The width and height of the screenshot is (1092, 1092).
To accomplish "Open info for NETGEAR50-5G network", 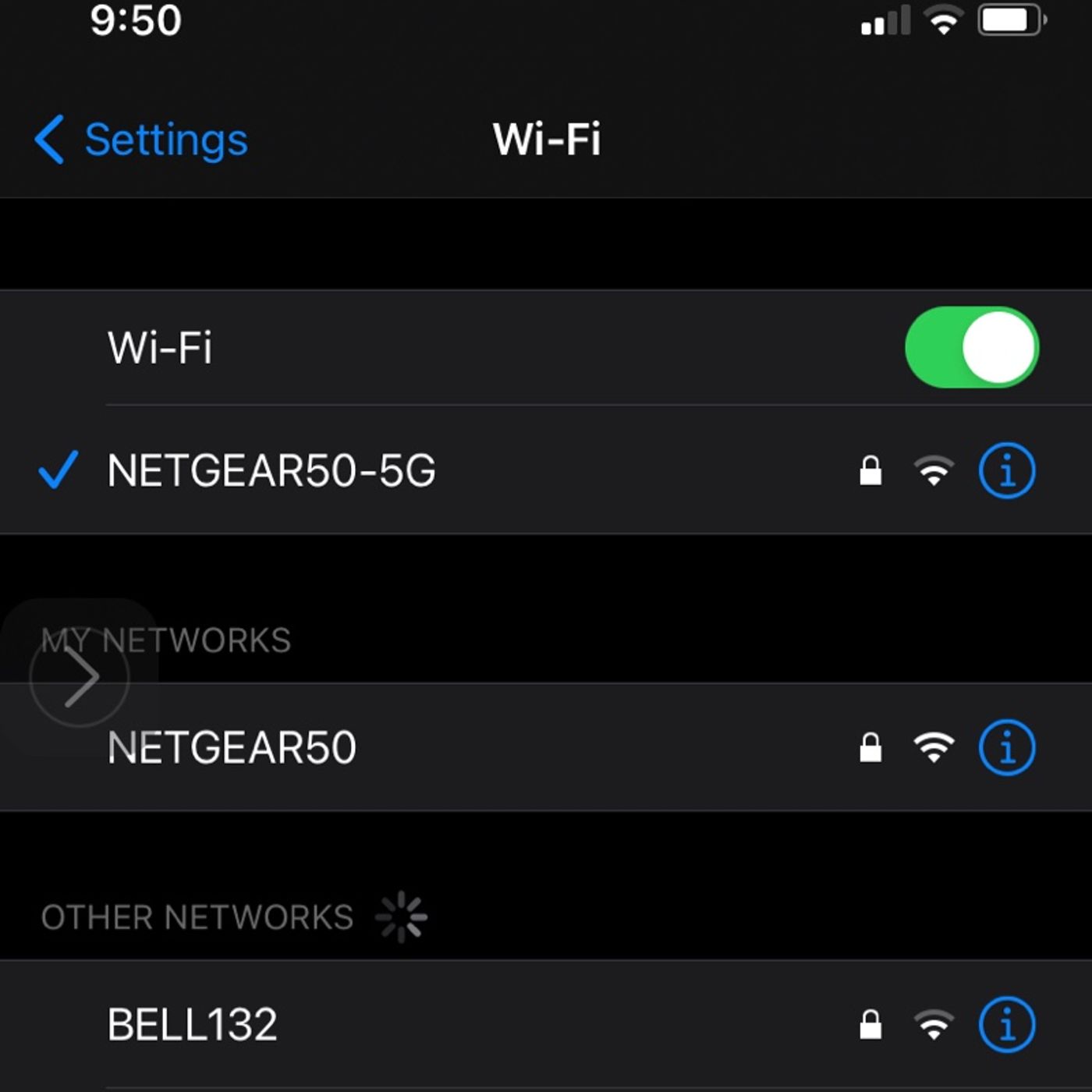I will pyautogui.click(x=1006, y=471).
